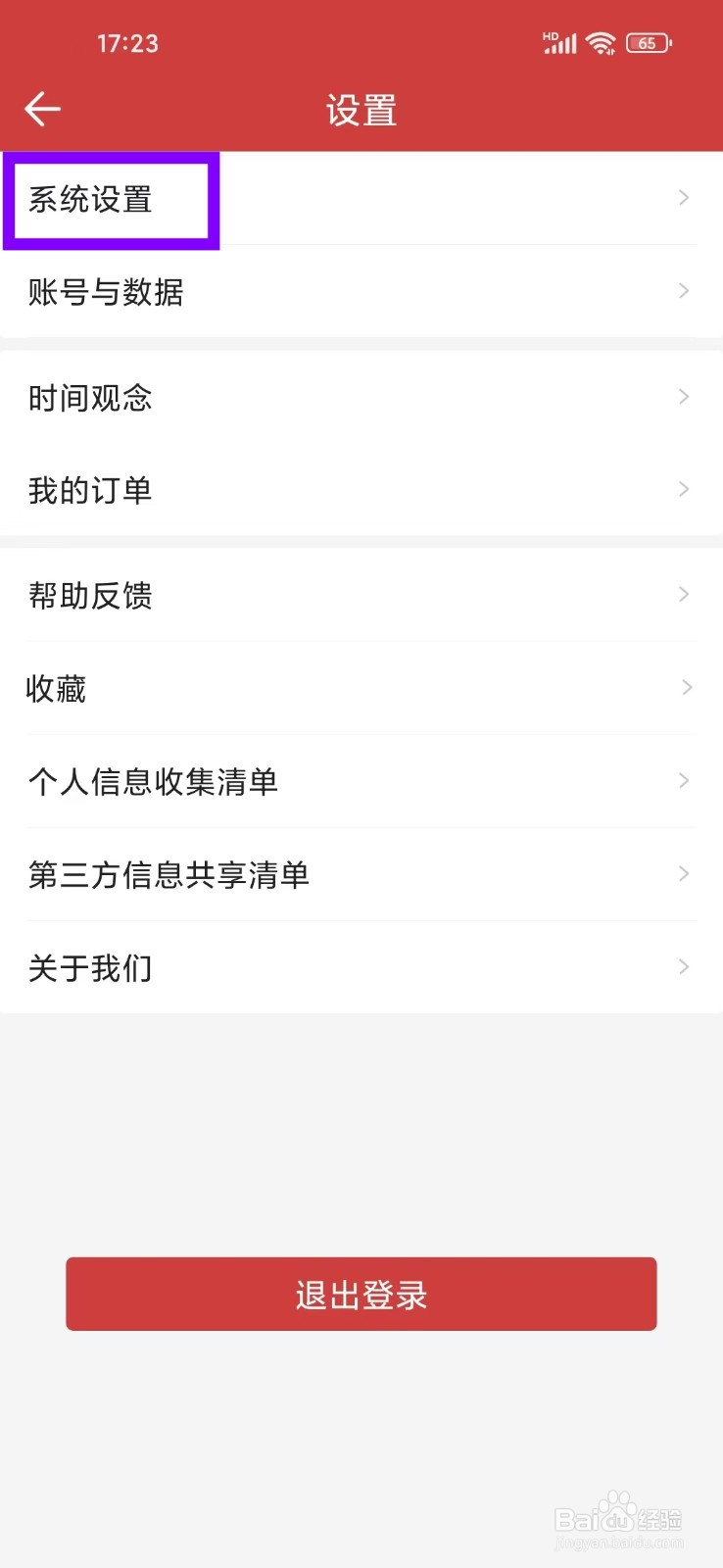Tap the cellular signal bars icon

pos(559,43)
